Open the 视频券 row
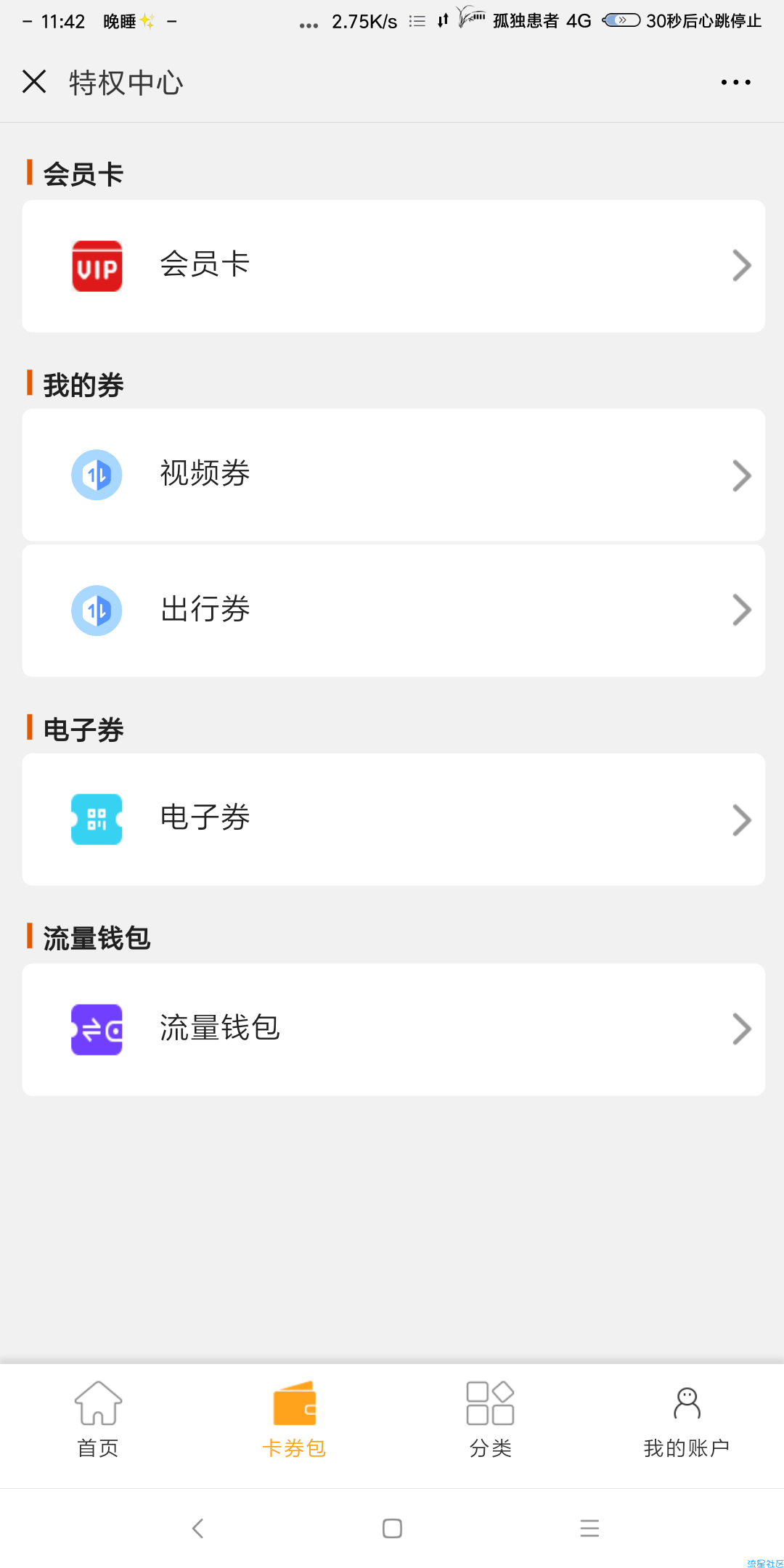 click(x=393, y=475)
